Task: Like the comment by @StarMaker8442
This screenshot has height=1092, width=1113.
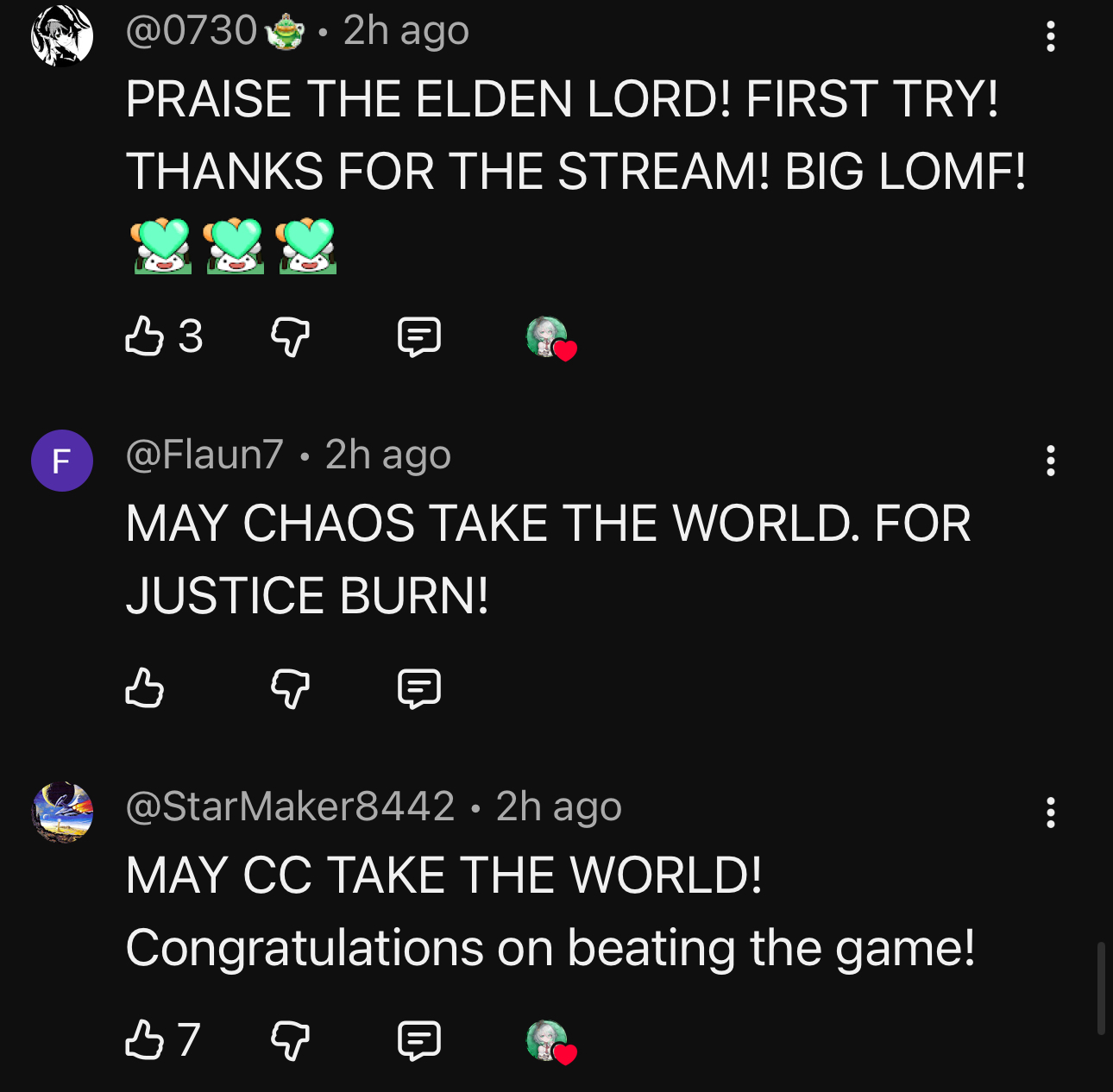Action: click(144, 1039)
